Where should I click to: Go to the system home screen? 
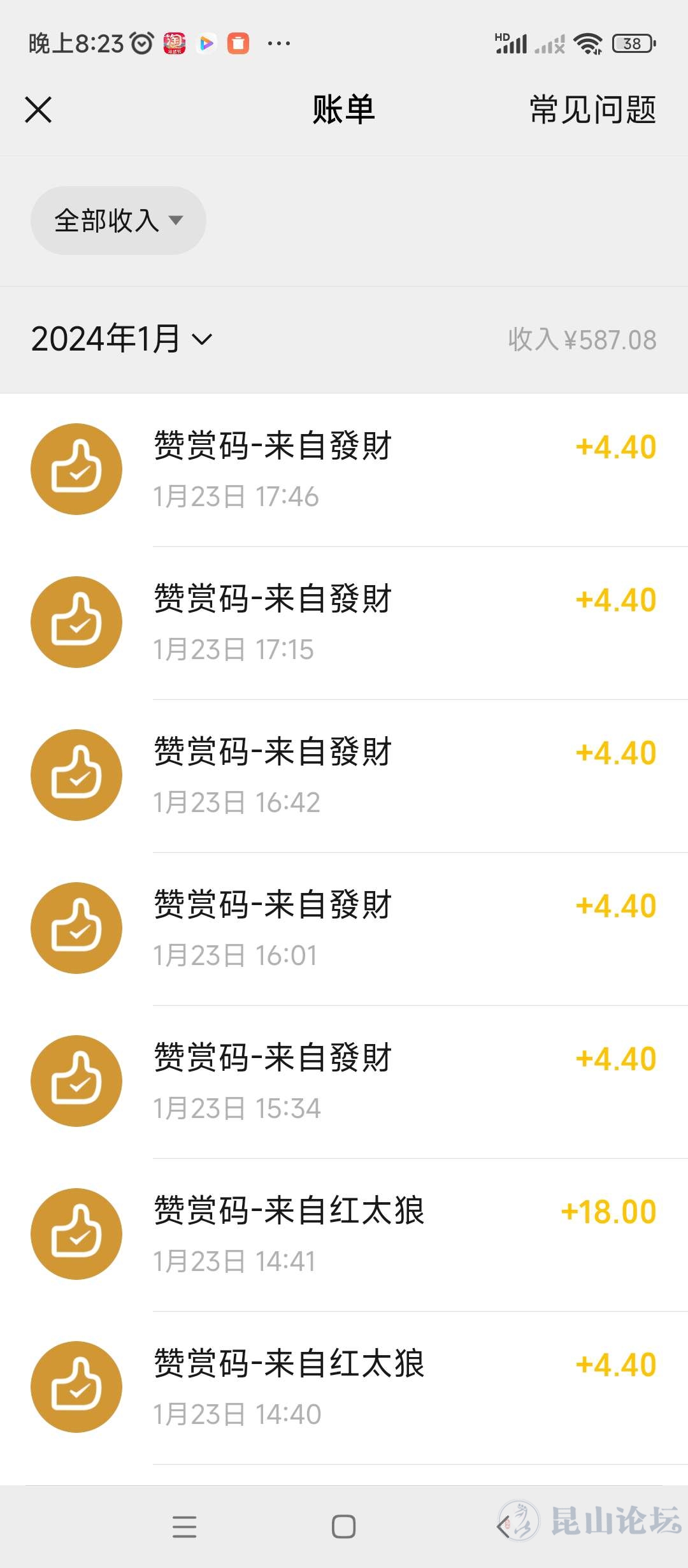pyautogui.click(x=344, y=1527)
